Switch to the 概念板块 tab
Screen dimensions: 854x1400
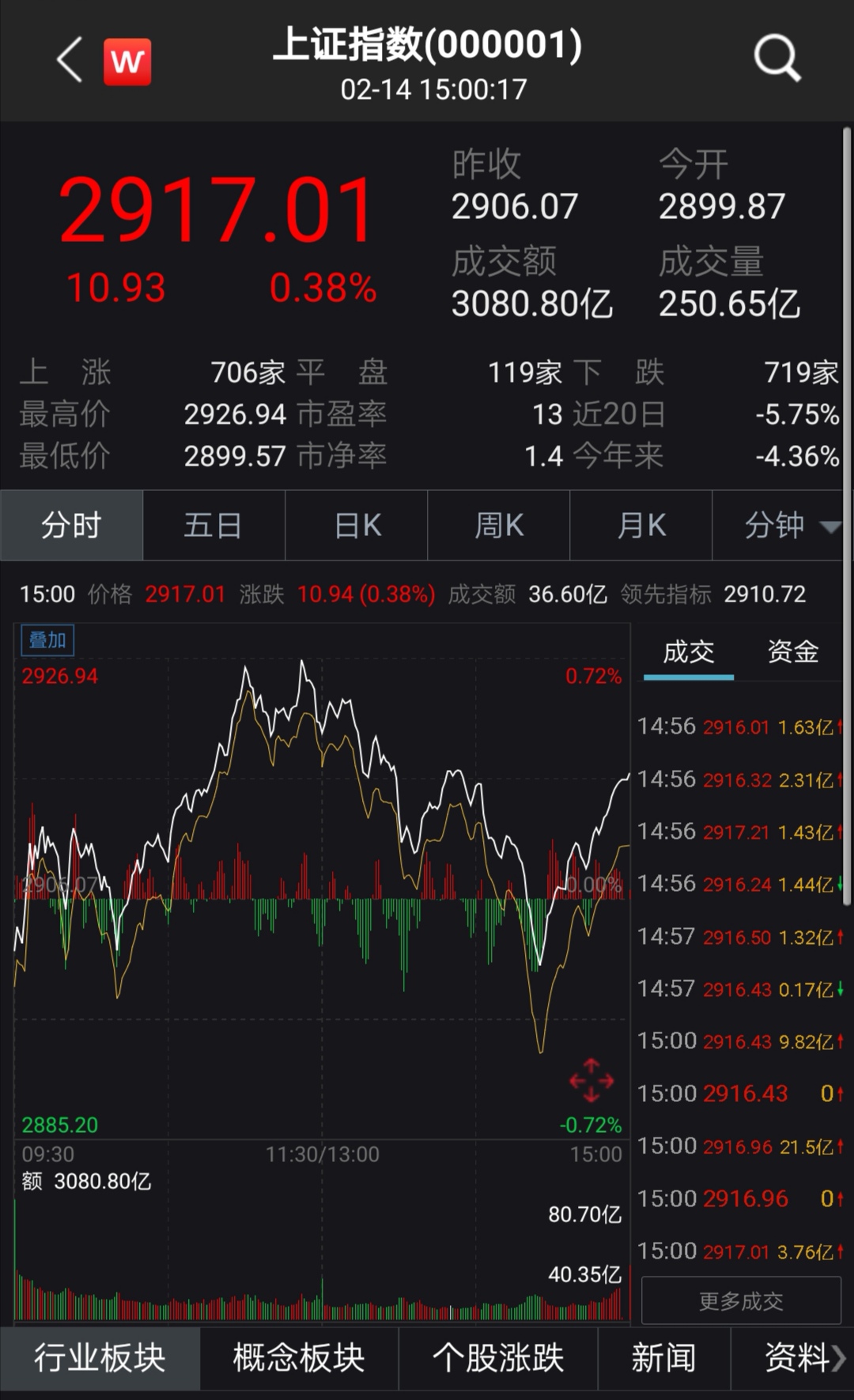coord(299,1359)
